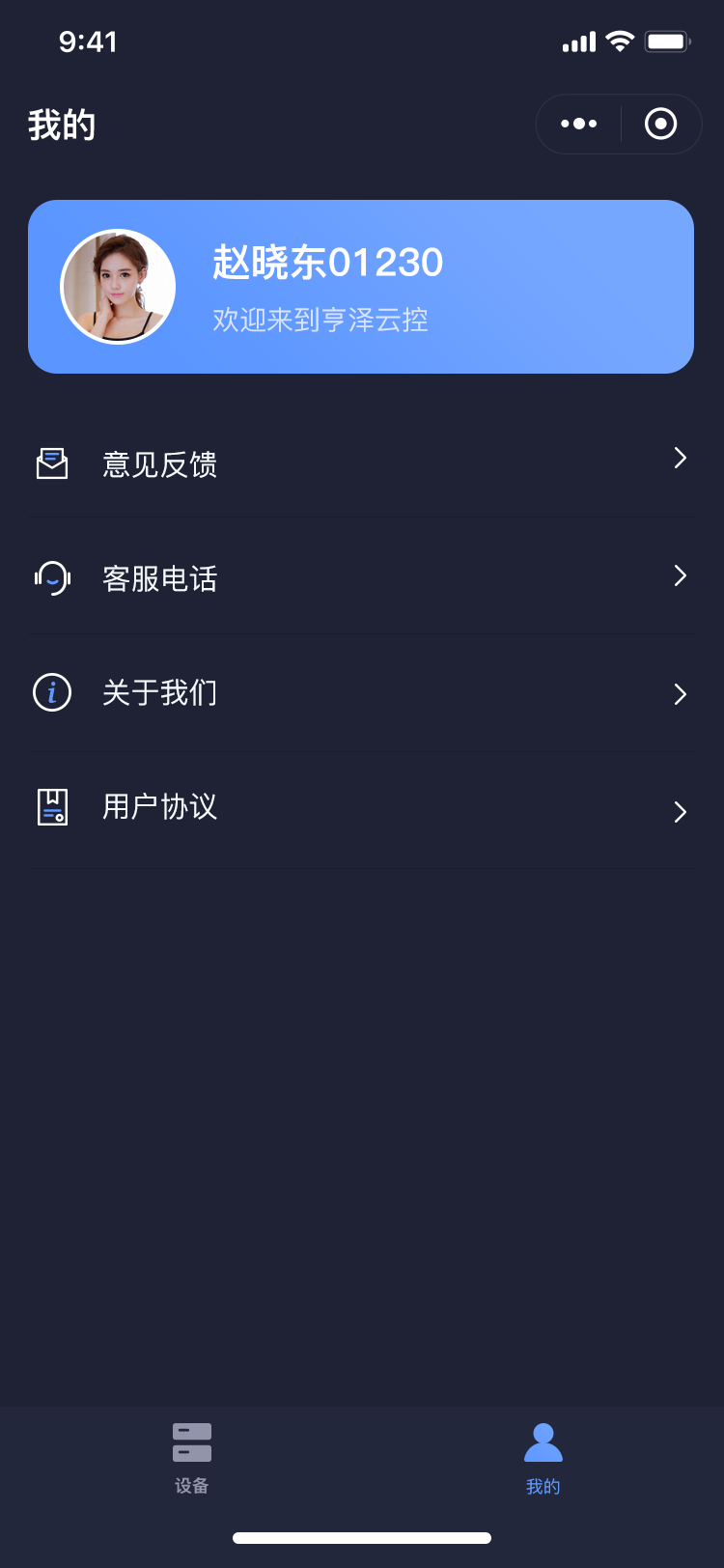The image size is (724, 1568).
Task: Open 用户协议 user agreement
Action: [x=361, y=807]
